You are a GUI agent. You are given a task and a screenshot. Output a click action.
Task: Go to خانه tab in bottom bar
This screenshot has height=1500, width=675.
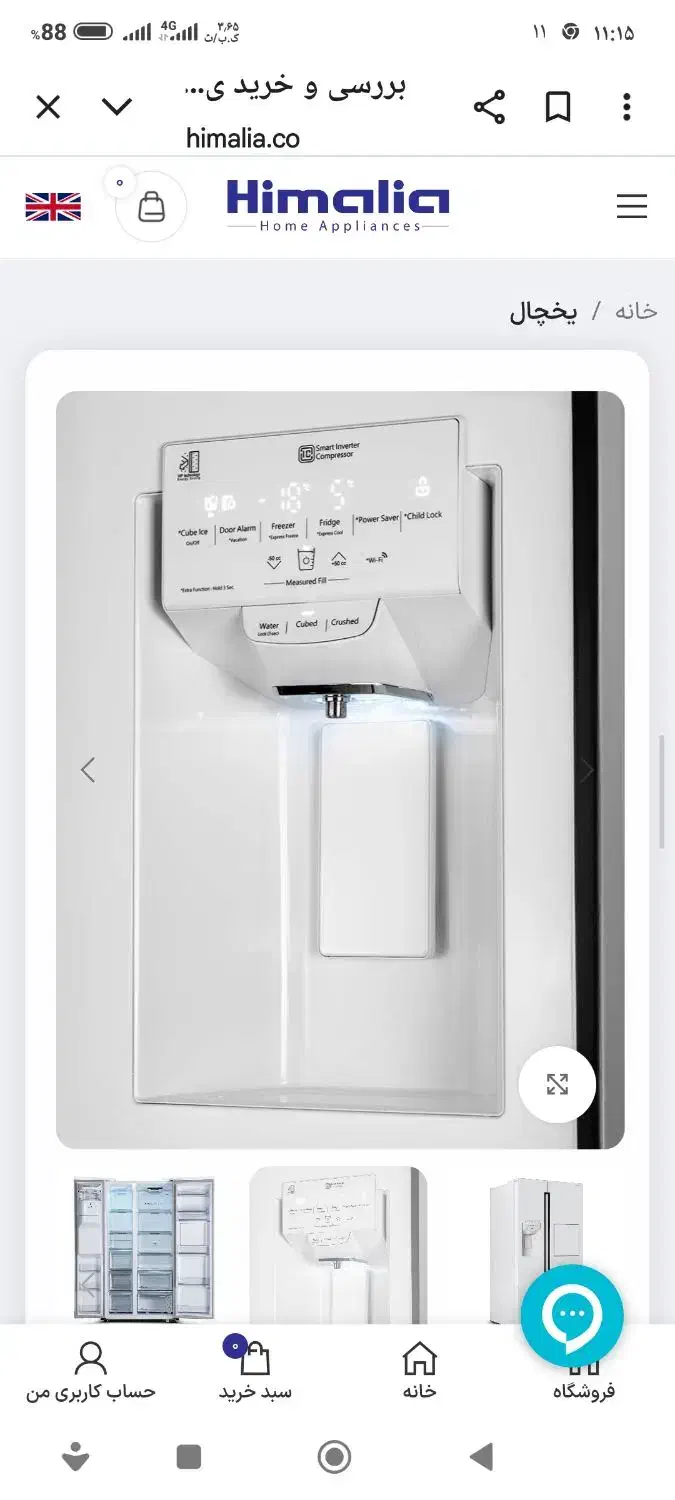click(420, 1372)
